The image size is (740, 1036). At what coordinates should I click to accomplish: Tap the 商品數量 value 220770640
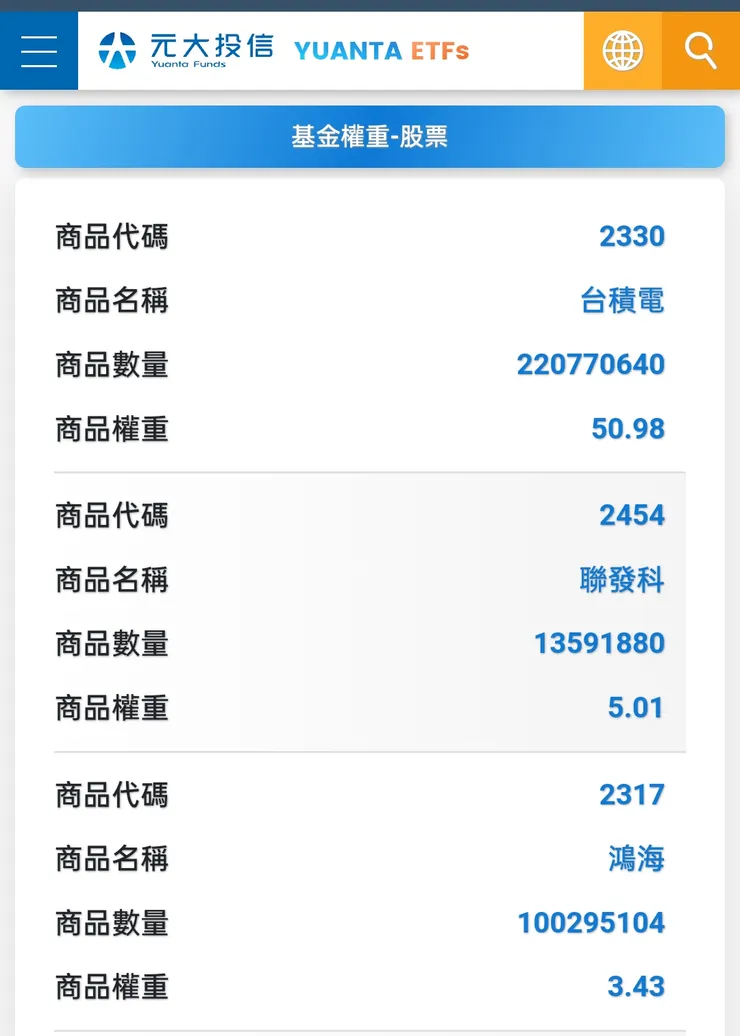[x=591, y=364]
